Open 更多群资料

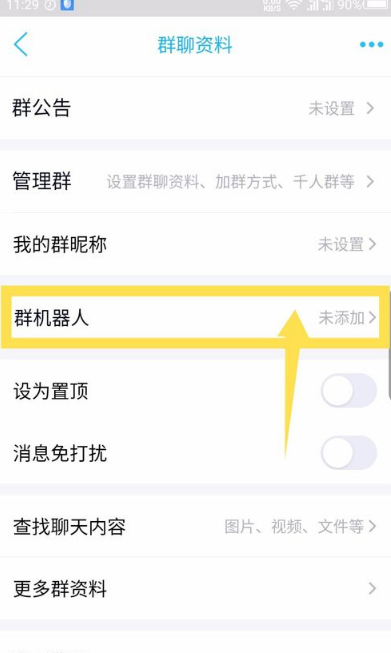[x=195, y=588]
